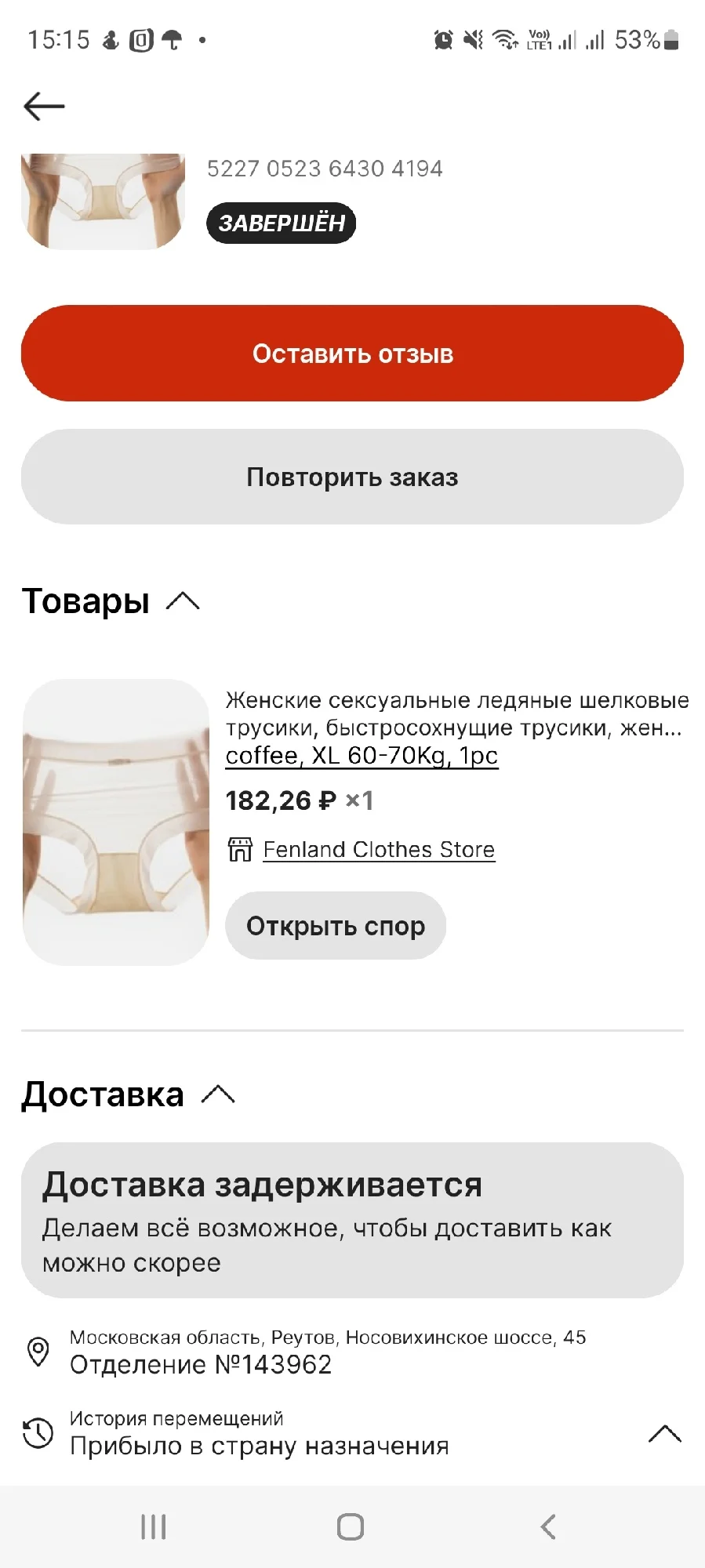Tap 'Повторить заказ' to reorder
705x1568 pixels.
click(x=352, y=477)
